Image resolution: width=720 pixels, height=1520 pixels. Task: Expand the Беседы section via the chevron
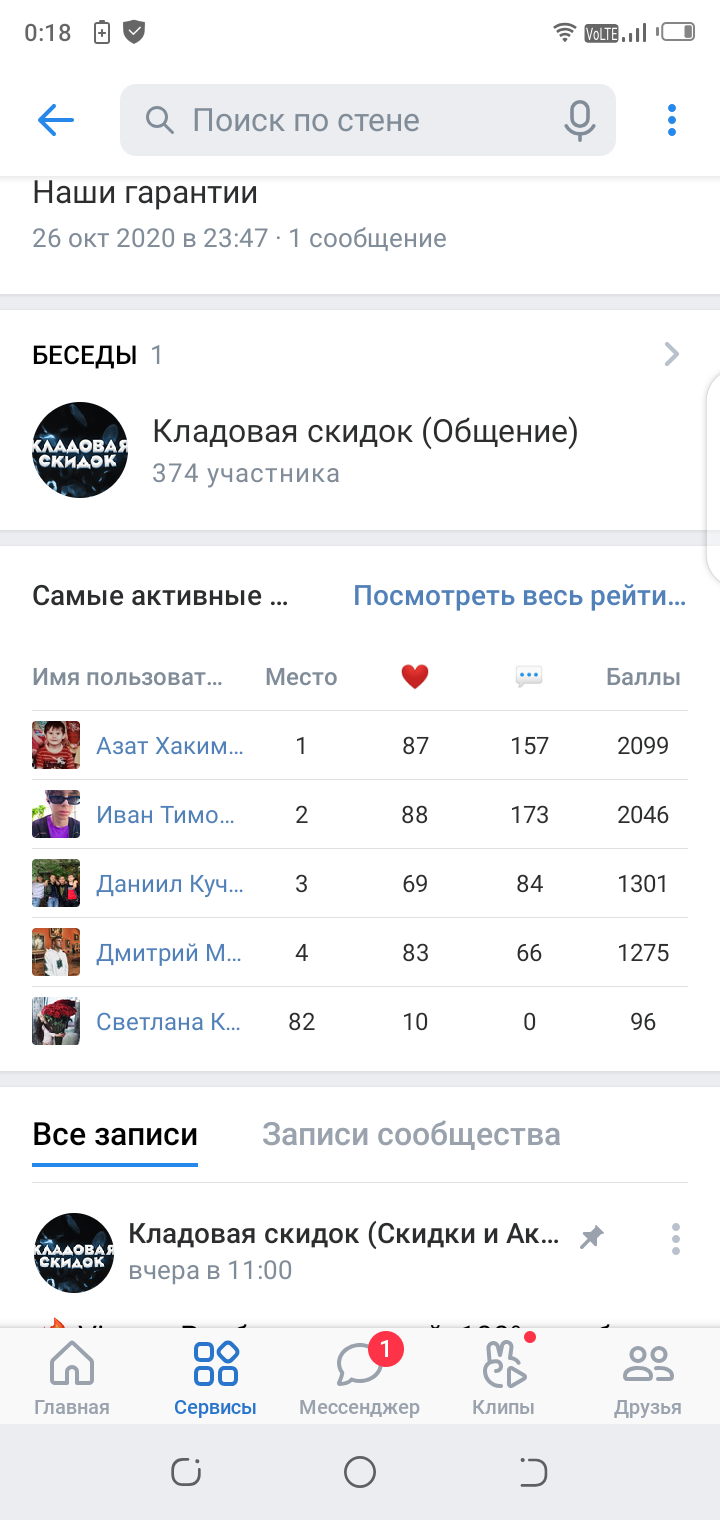click(672, 354)
